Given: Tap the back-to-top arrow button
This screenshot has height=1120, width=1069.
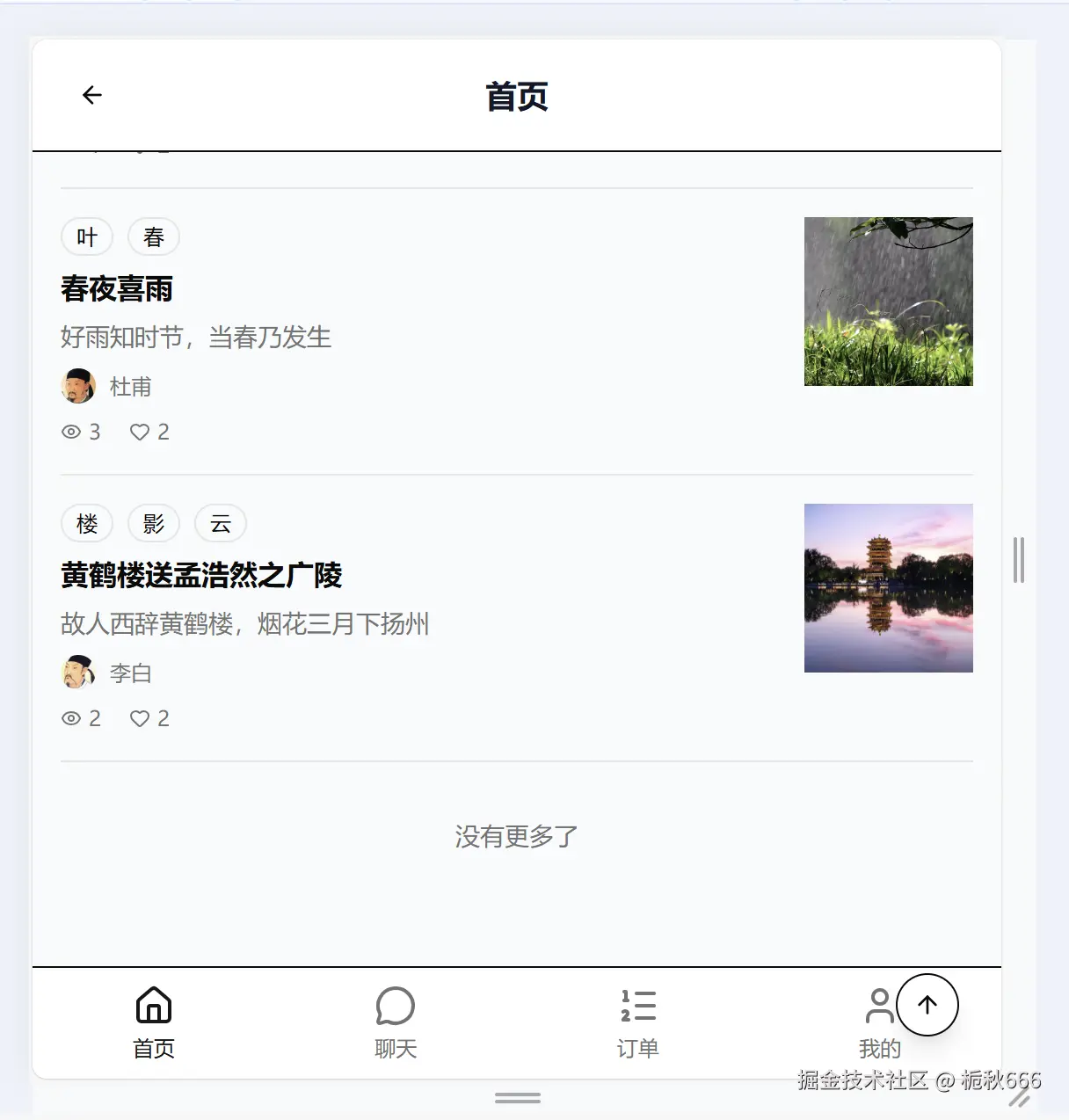Looking at the screenshot, I should coord(927,1005).
